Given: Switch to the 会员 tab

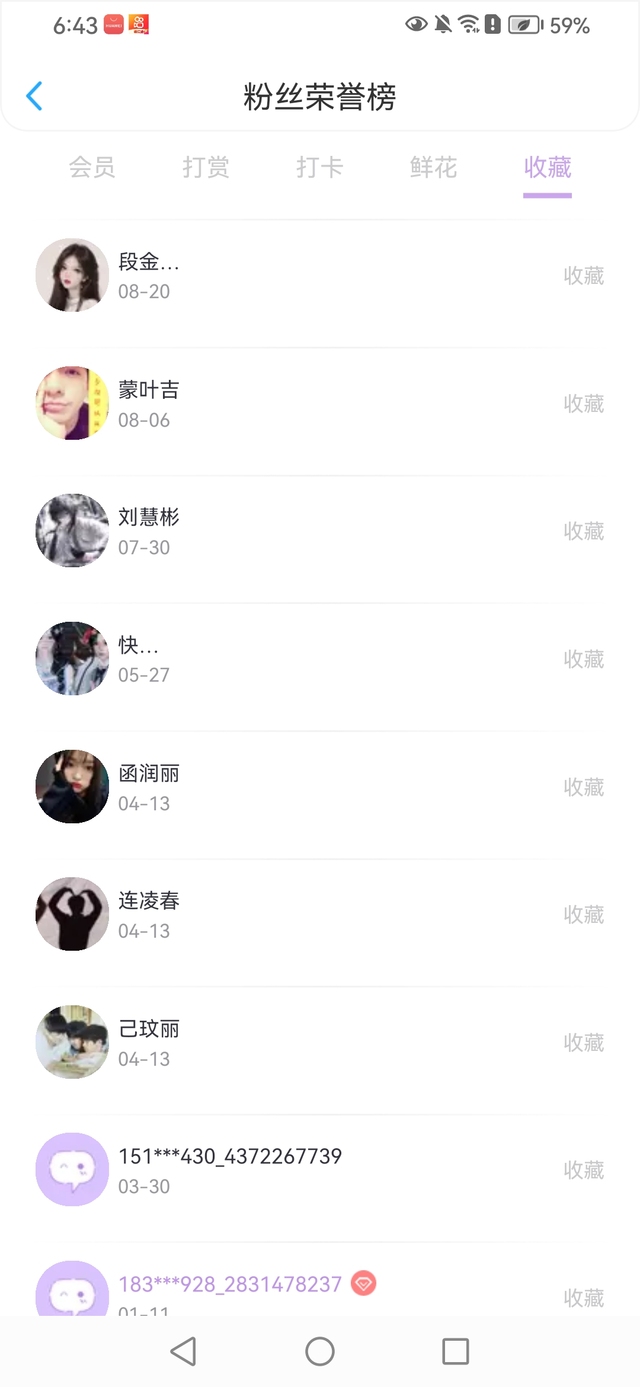Looking at the screenshot, I should pos(92,168).
